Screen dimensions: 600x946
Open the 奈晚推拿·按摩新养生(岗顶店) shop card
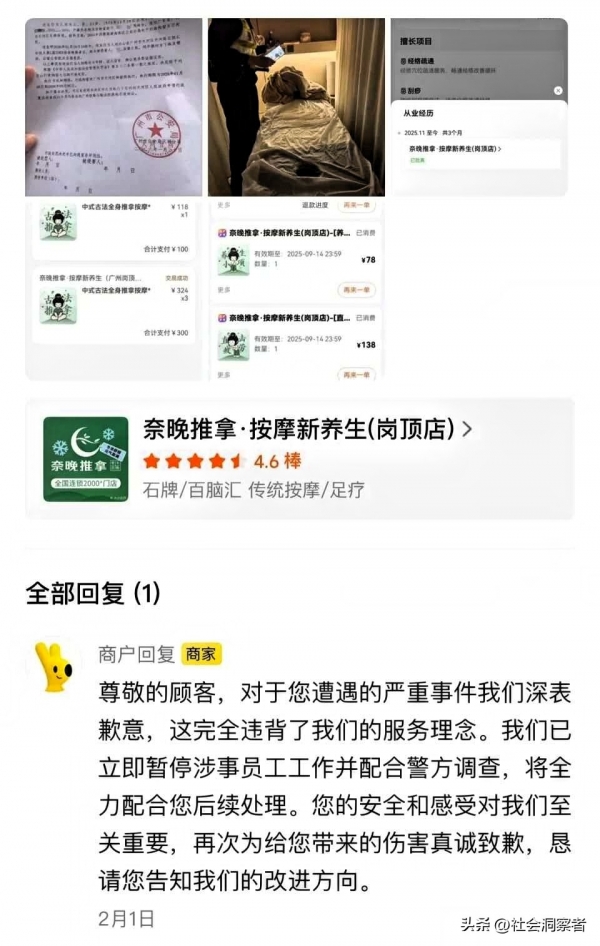tap(300, 458)
